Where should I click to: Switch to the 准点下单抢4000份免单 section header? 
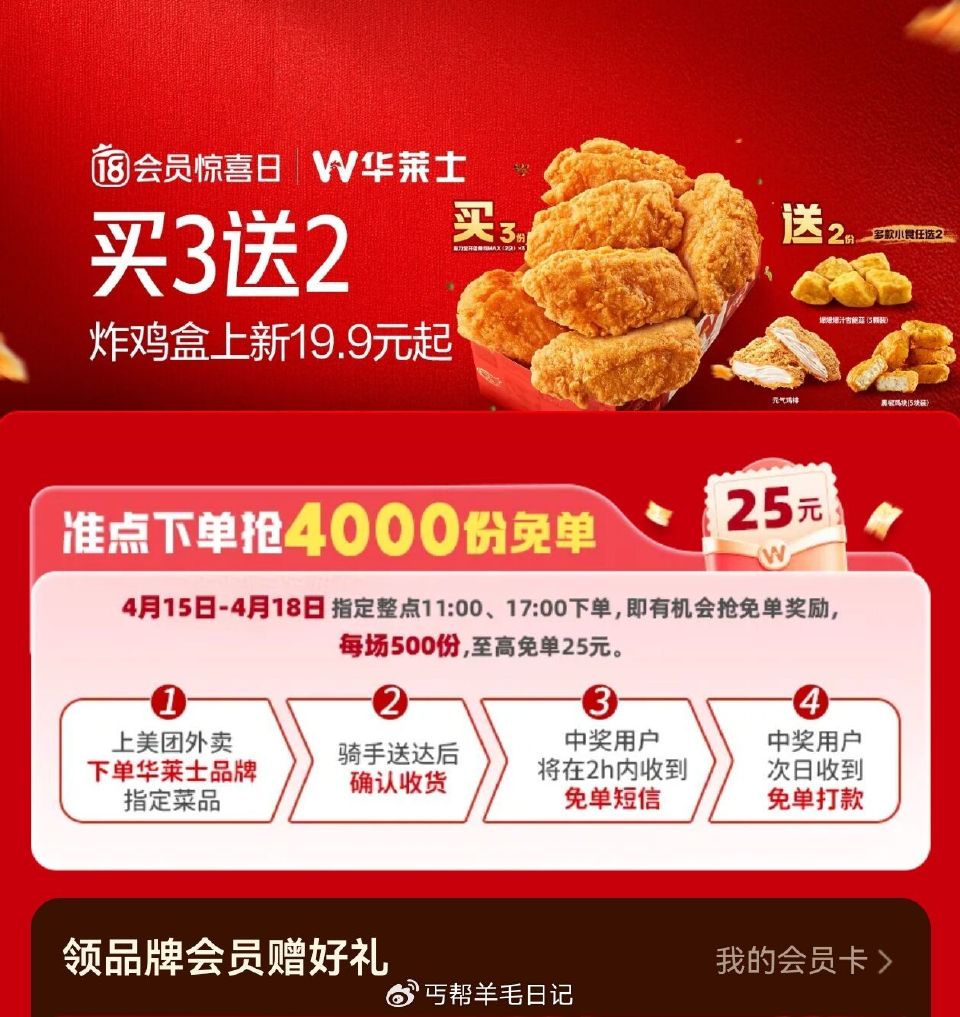click(x=330, y=531)
